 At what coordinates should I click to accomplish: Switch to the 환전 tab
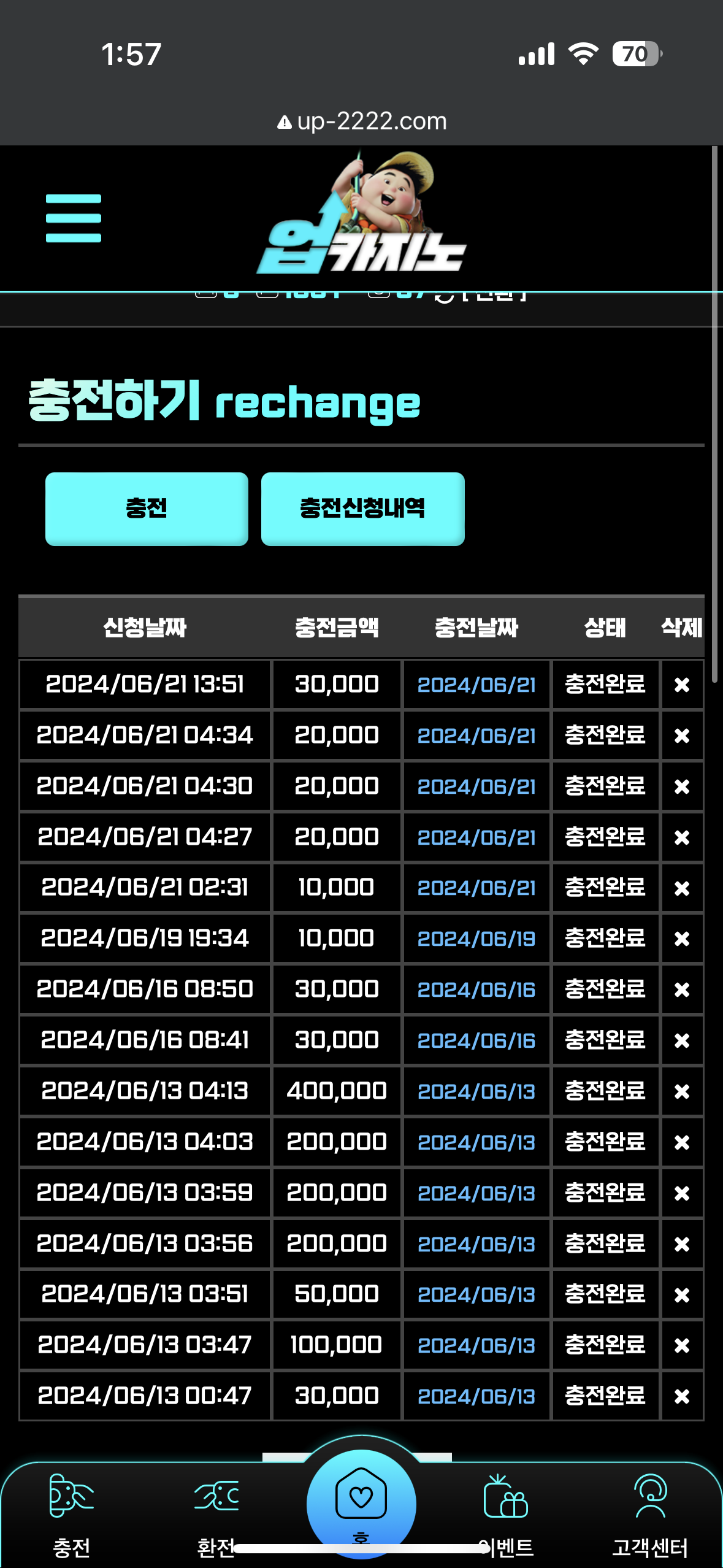point(216,1515)
